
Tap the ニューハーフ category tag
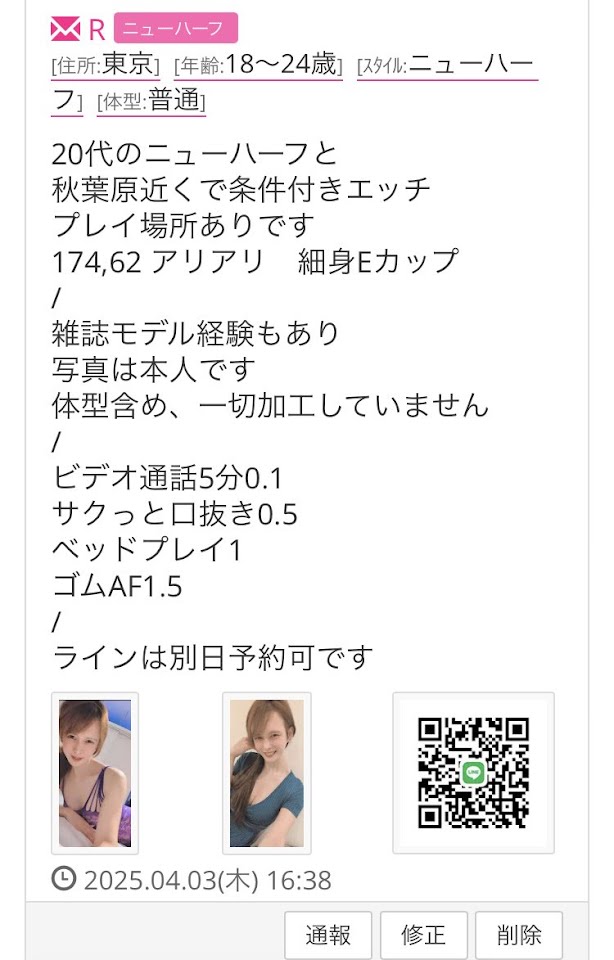pos(175,28)
